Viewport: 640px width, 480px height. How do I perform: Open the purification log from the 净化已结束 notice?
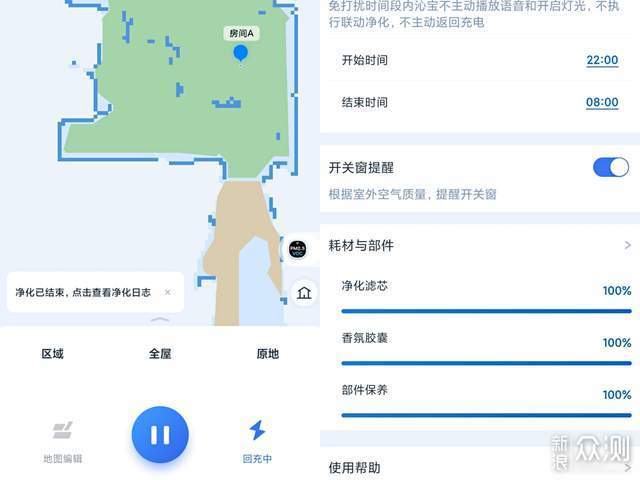84,292
